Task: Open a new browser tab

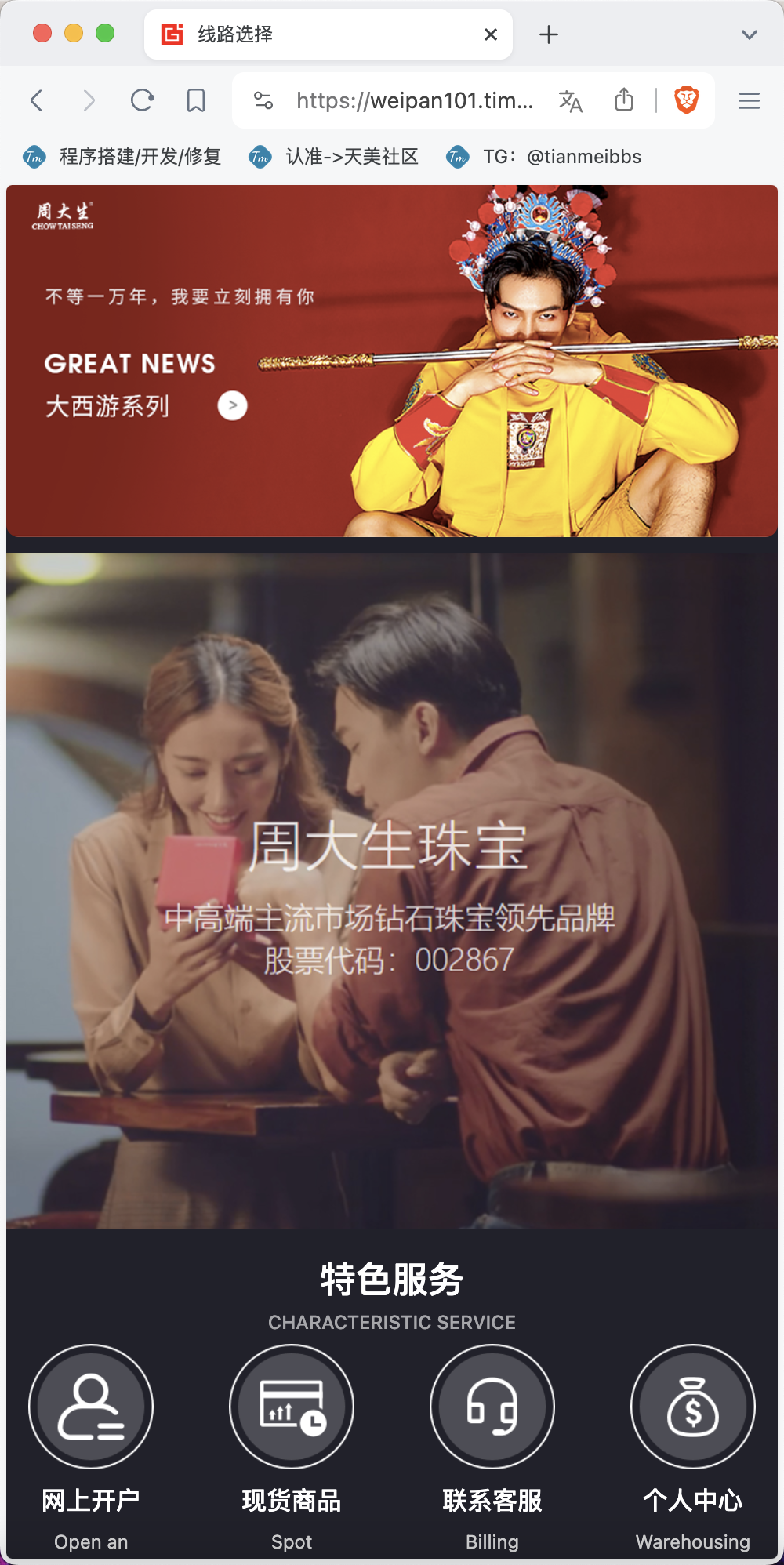Action: coord(549,34)
